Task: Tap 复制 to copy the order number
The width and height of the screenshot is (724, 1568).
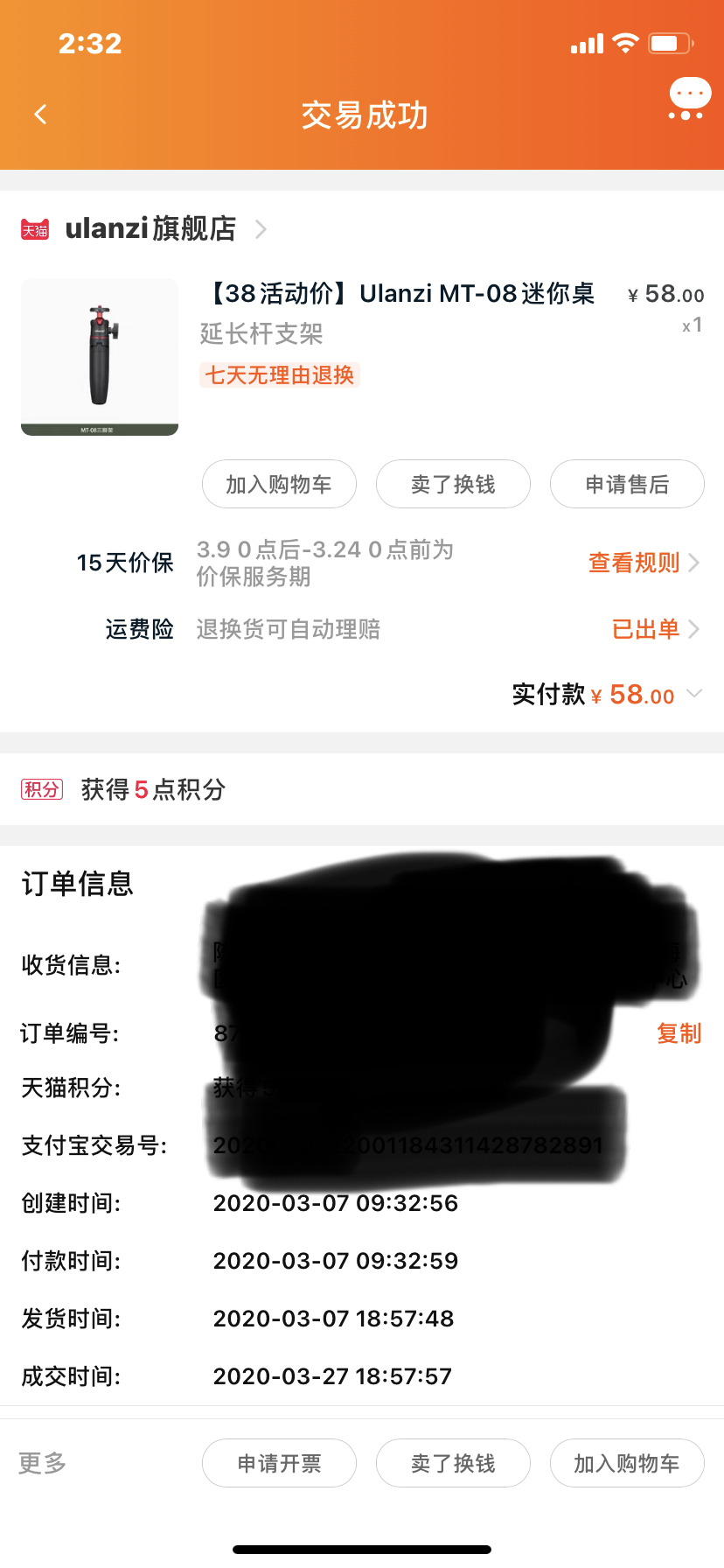Action: [x=678, y=1033]
